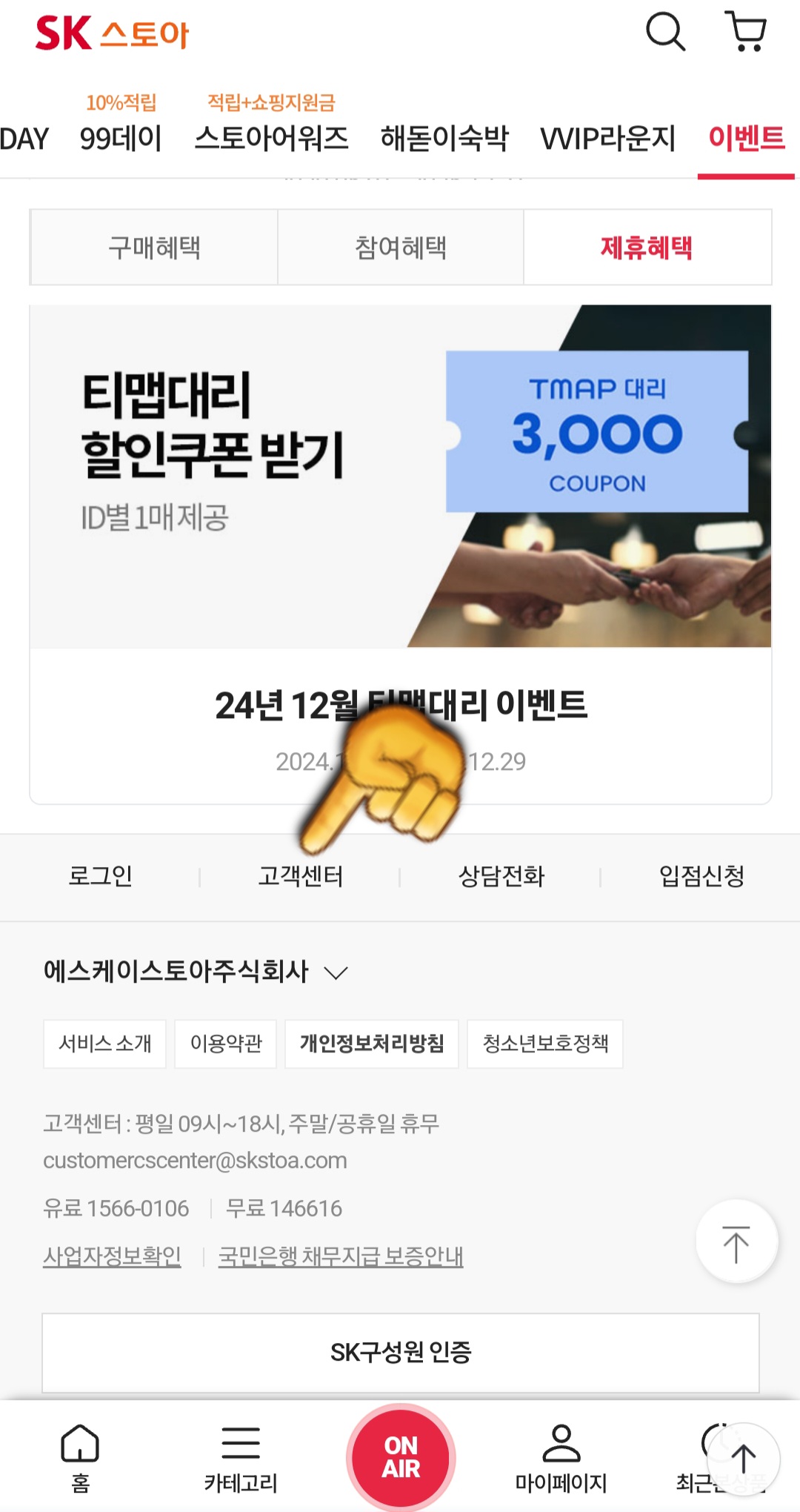
Task: Switch to the 참여혜택 tab
Action: tap(401, 248)
